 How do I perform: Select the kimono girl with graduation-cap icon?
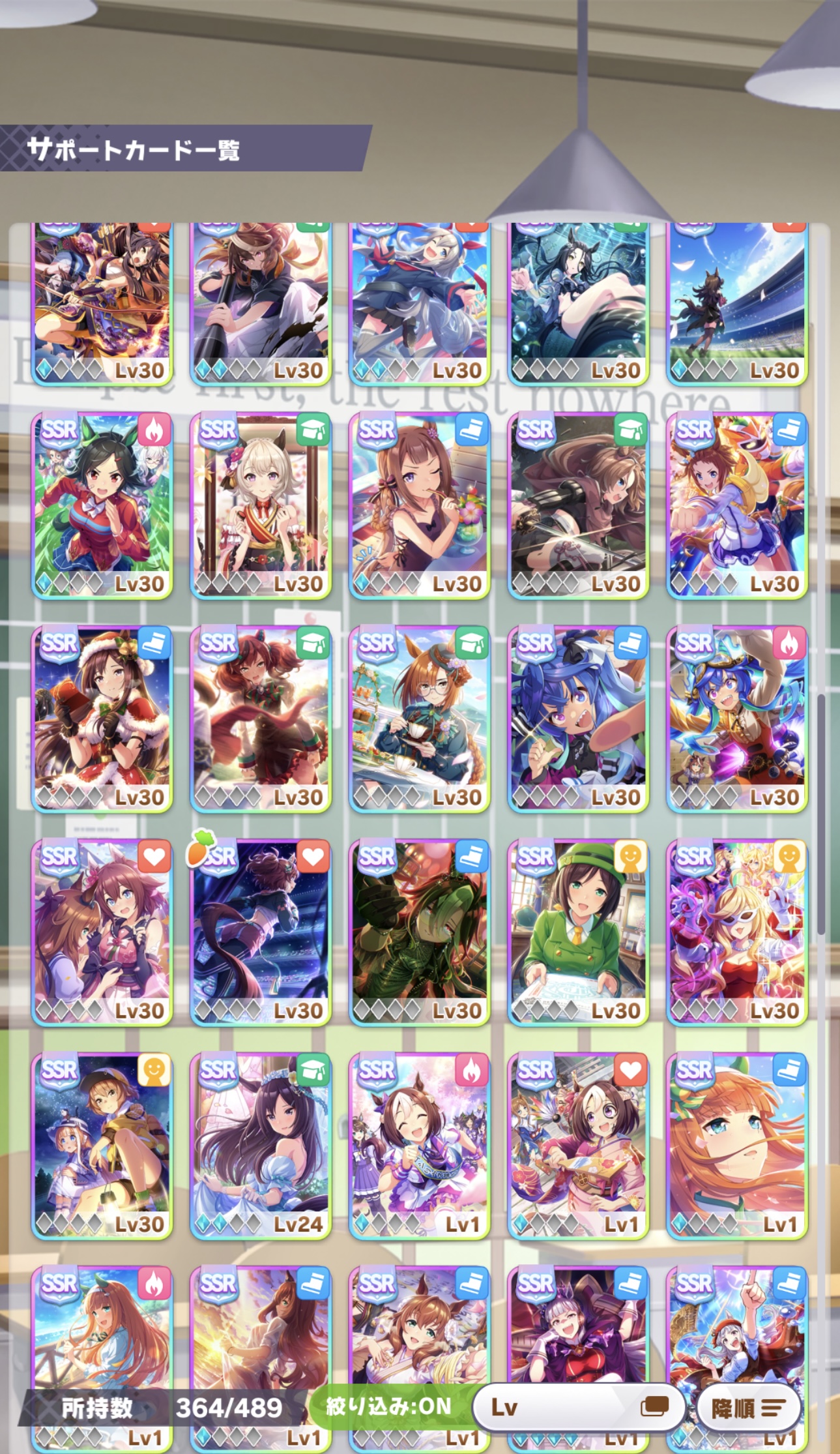tap(261, 505)
